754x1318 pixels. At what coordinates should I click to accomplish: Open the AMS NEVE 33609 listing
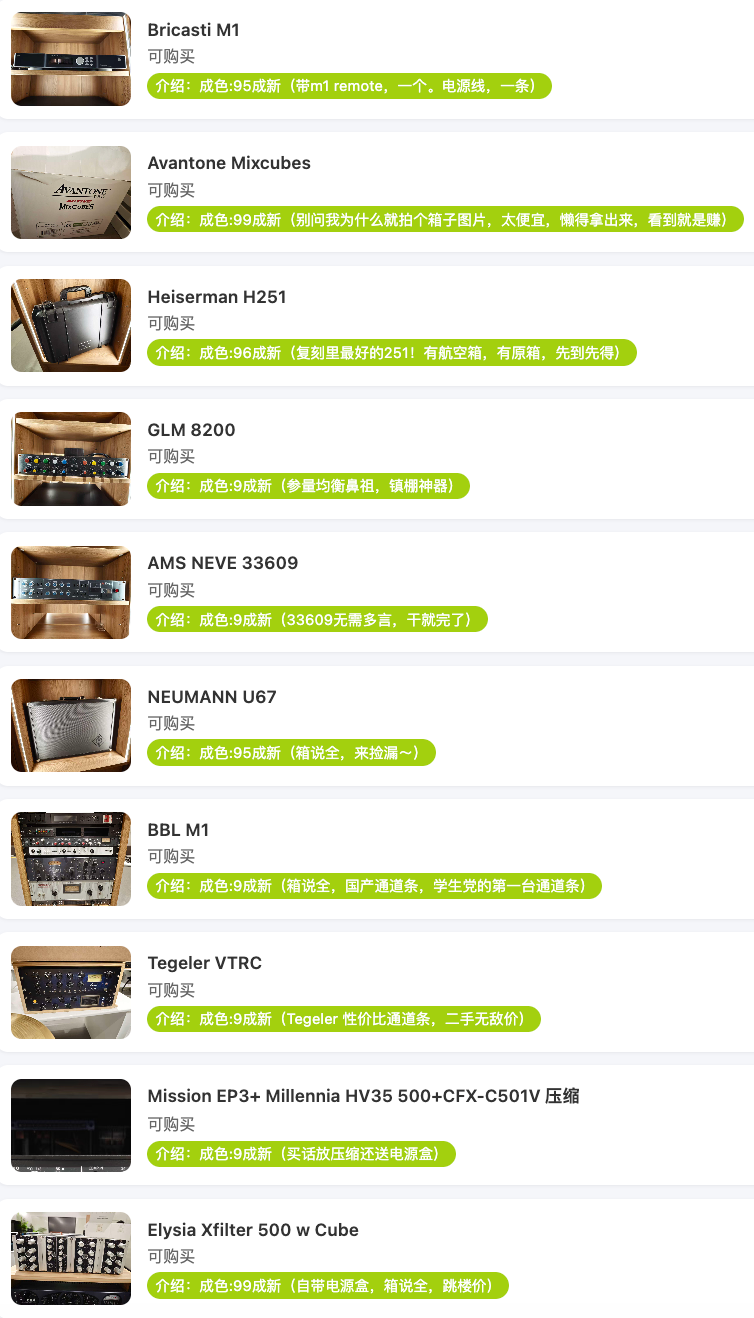point(222,563)
